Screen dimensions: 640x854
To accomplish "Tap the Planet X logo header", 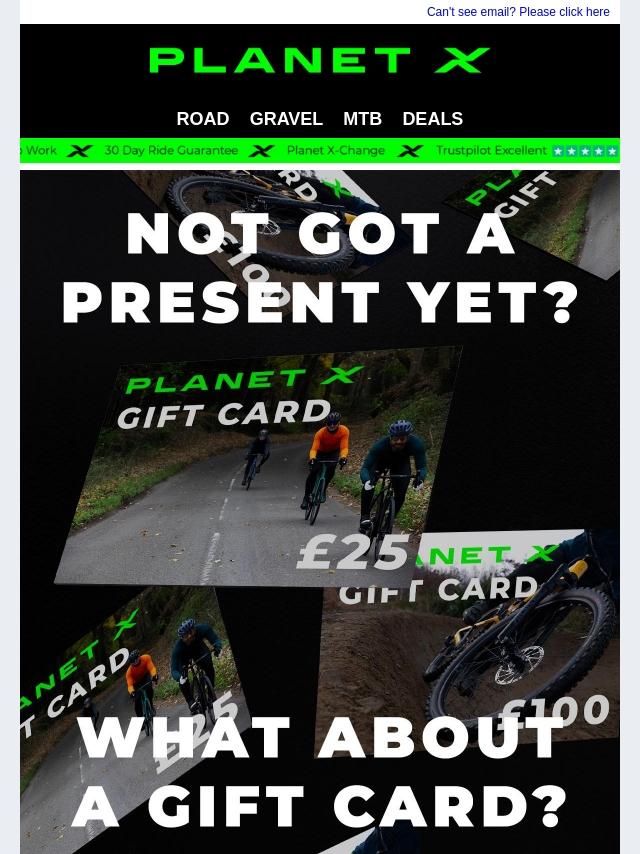I will click(320, 60).
